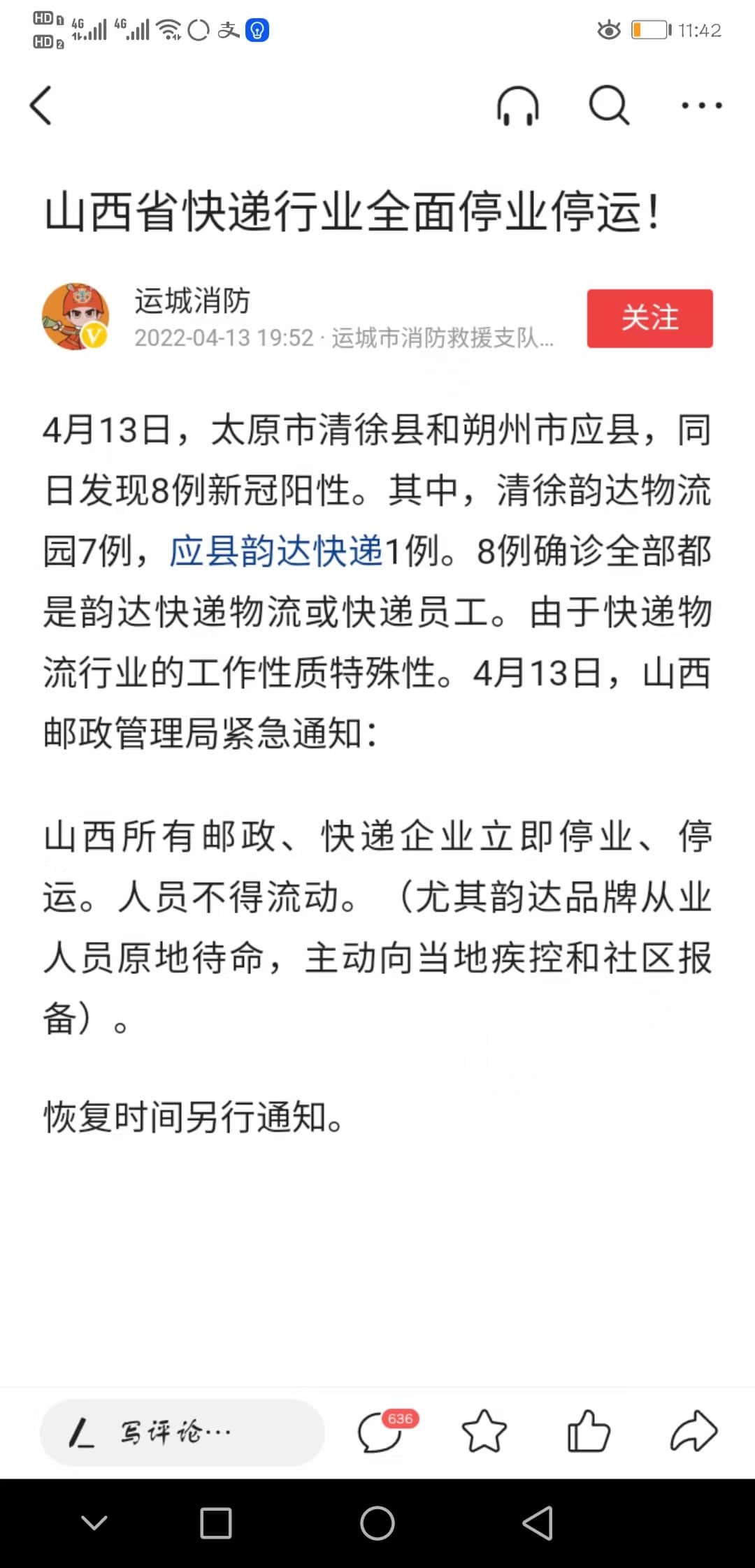Open the search magnifier icon
The image size is (755, 1568).
pos(609,106)
